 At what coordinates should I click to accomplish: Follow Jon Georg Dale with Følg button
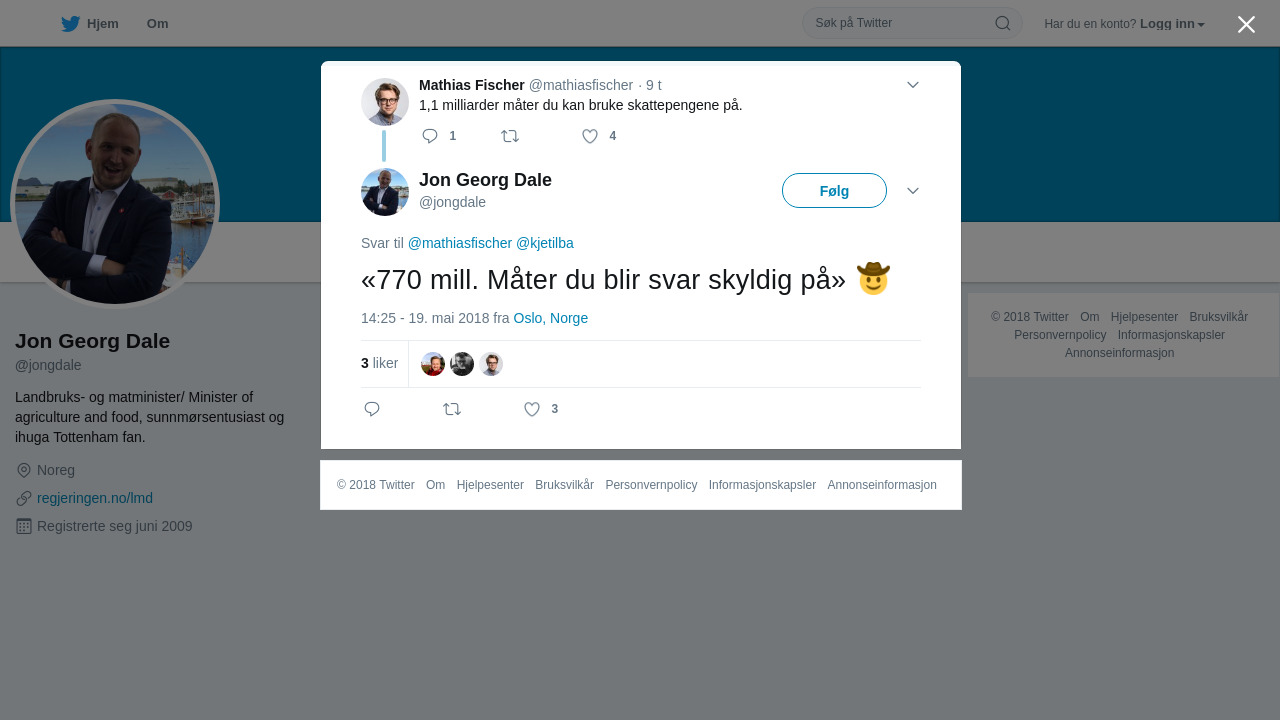834,191
